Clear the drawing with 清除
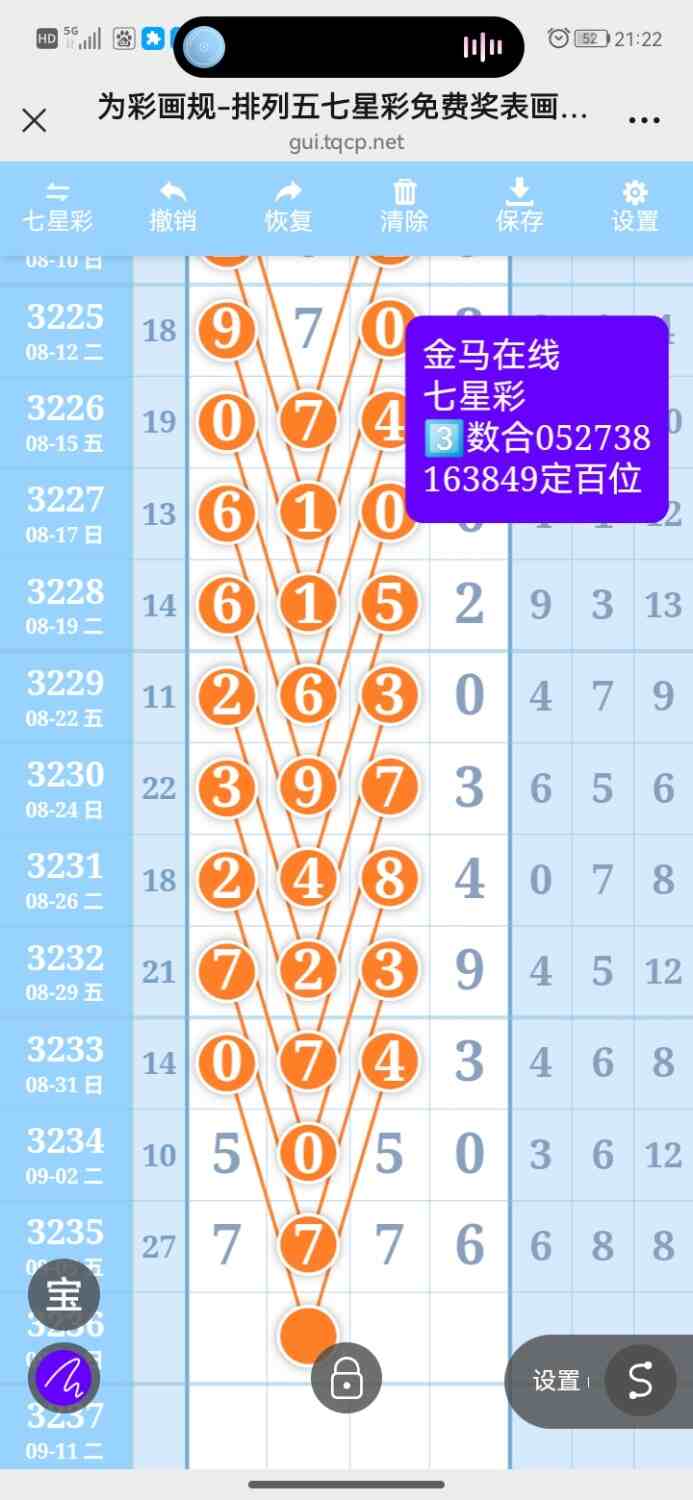The width and height of the screenshot is (693, 1500). (404, 207)
